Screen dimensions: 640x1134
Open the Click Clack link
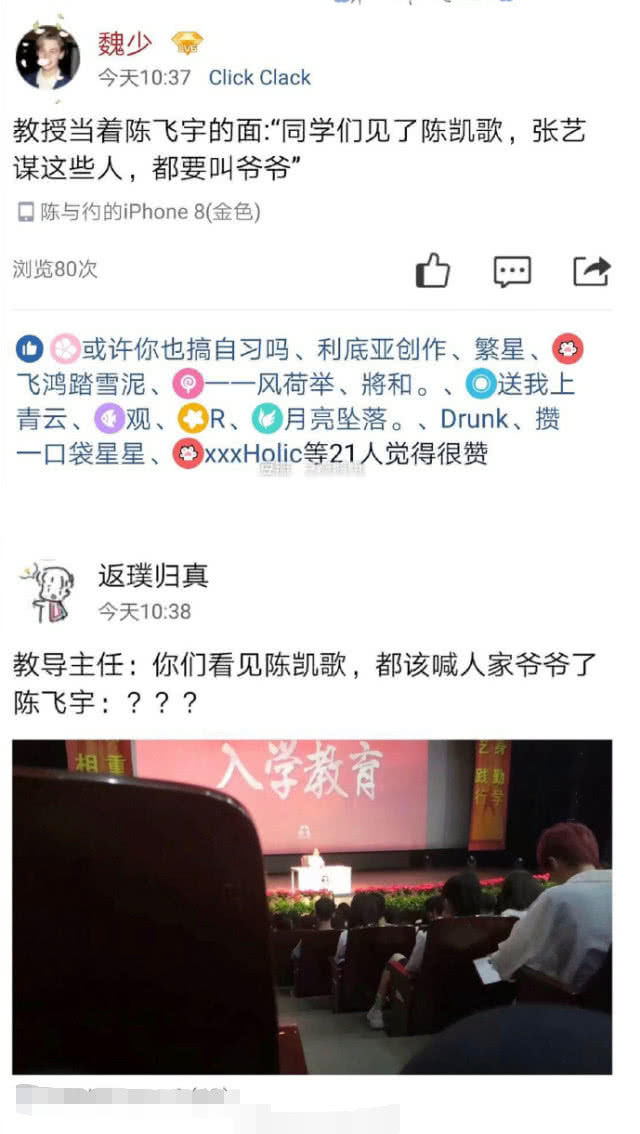260,77
